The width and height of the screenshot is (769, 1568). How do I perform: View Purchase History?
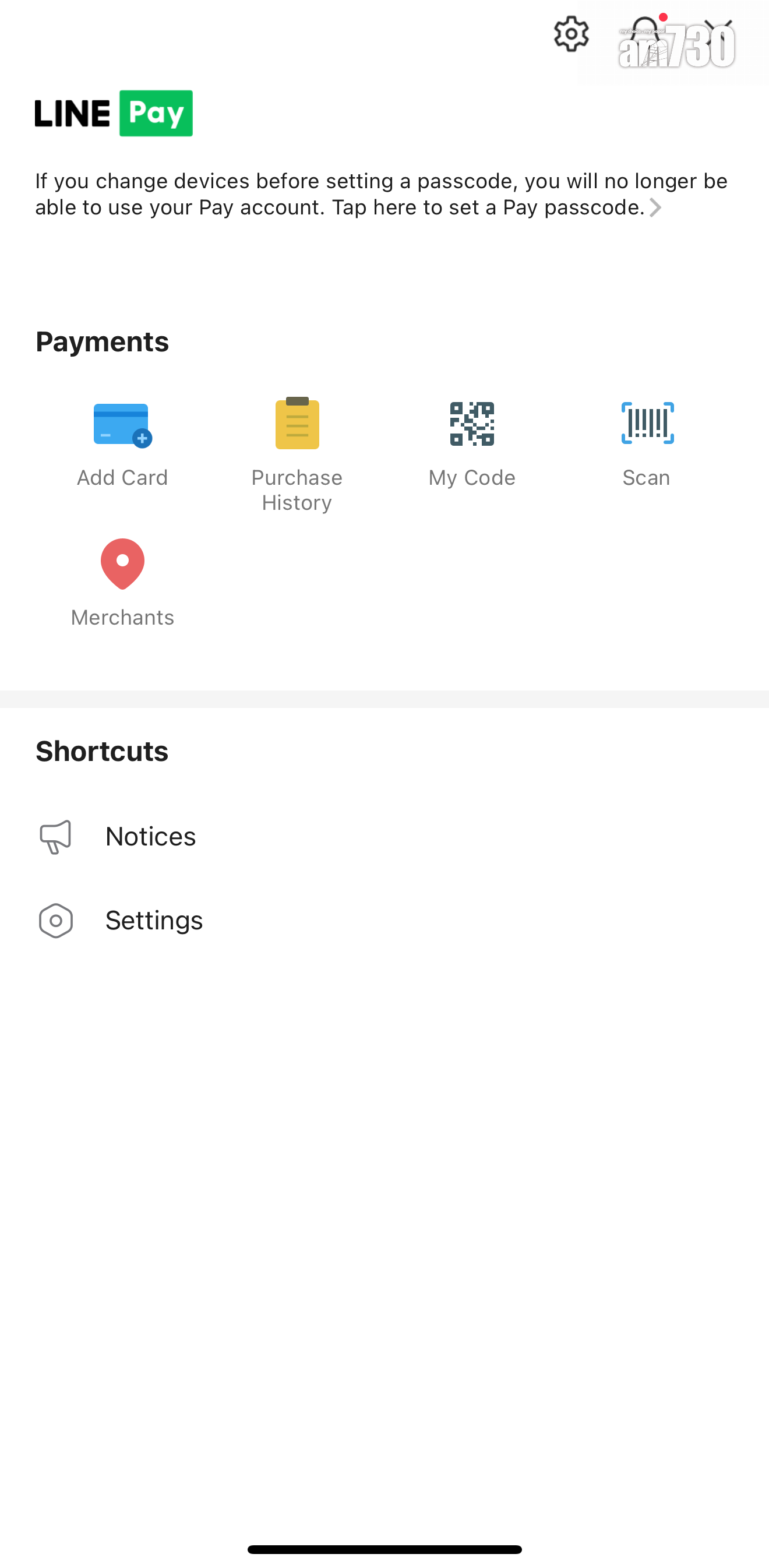click(x=297, y=453)
